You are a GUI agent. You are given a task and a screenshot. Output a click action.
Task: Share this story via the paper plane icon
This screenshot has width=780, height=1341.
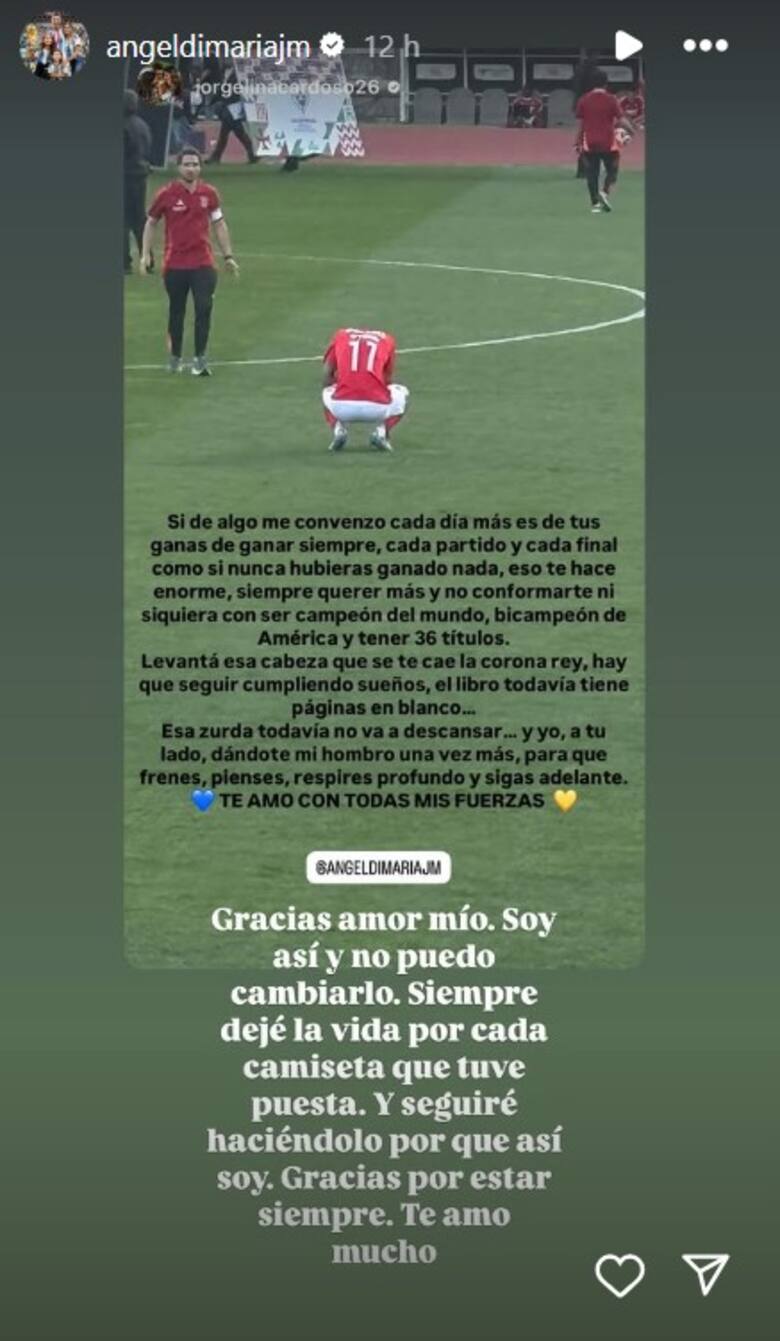(705, 1275)
